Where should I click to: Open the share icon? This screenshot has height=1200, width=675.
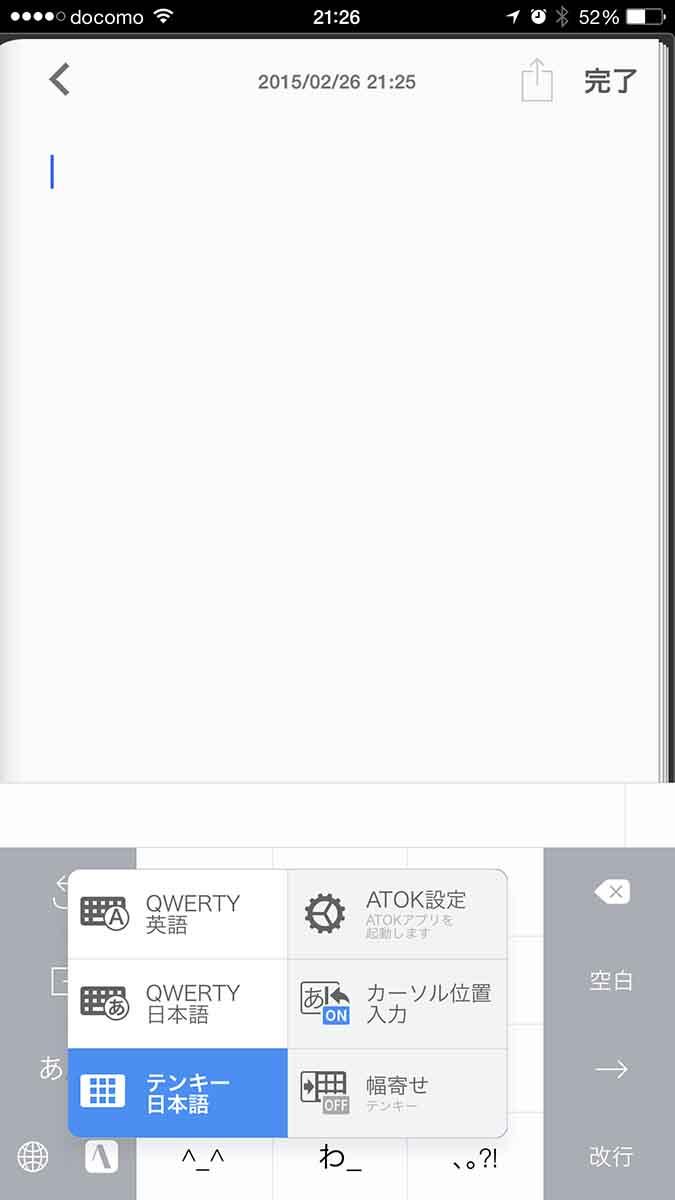tap(537, 80)
